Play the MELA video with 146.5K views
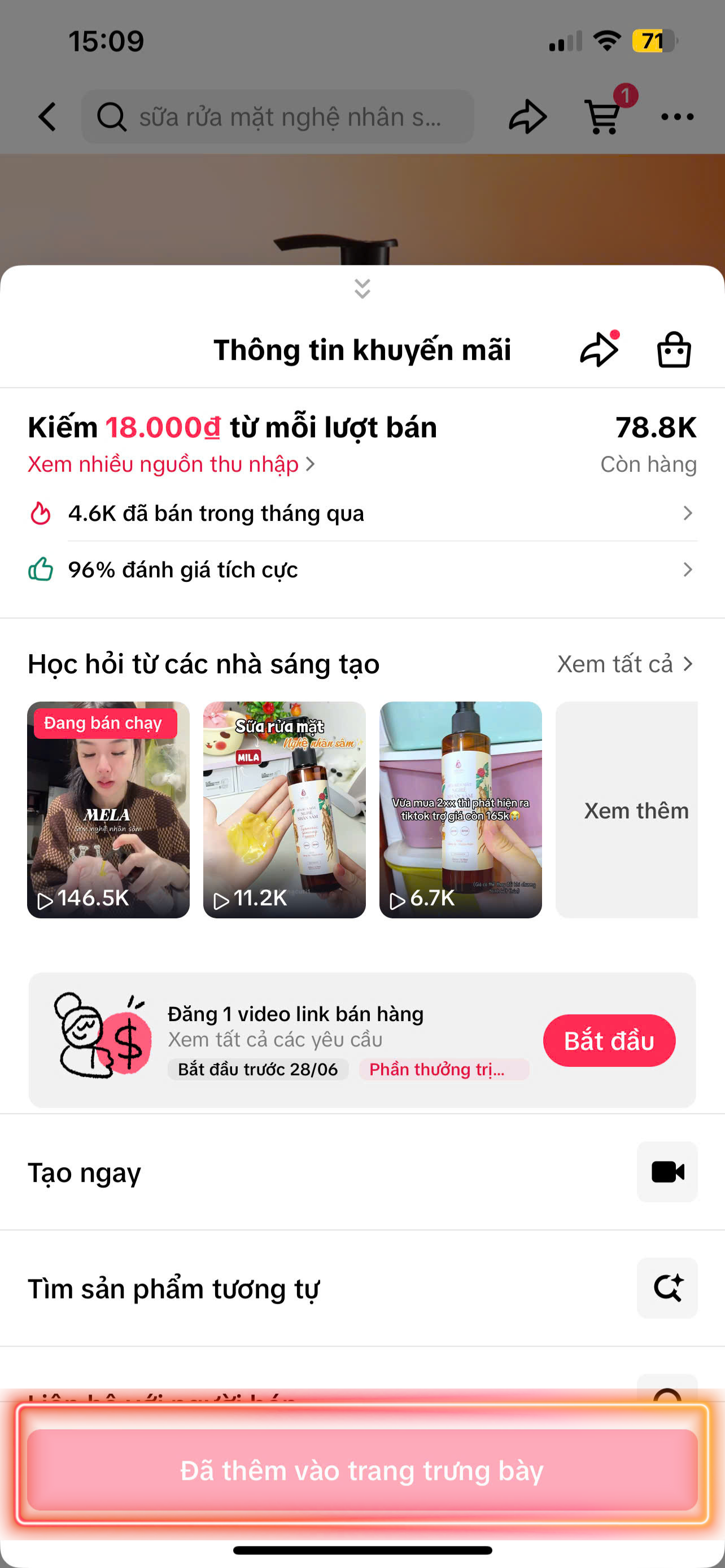 [x=108, y=809]
